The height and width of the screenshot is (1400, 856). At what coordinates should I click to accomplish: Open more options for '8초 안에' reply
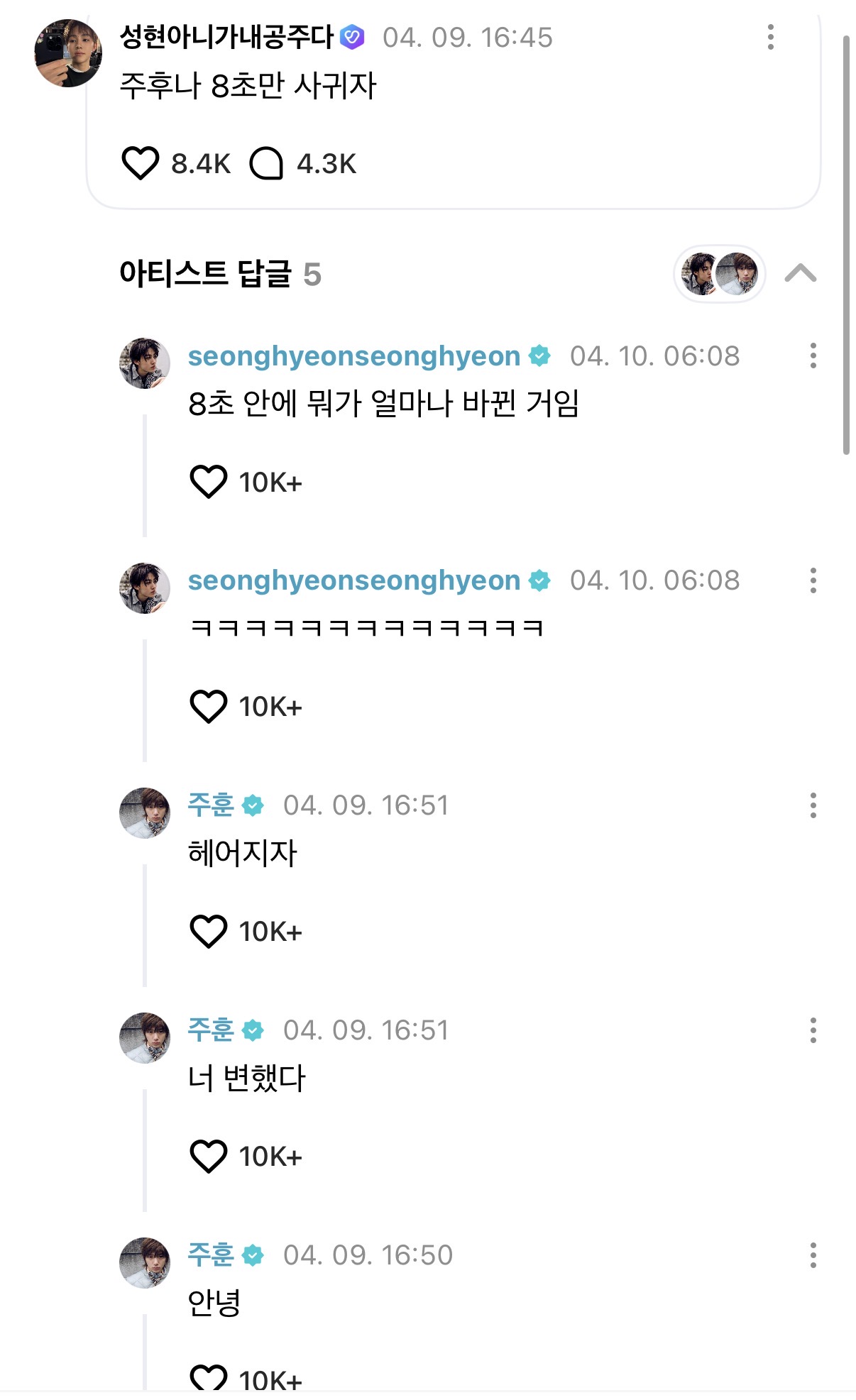coord(813,355)
